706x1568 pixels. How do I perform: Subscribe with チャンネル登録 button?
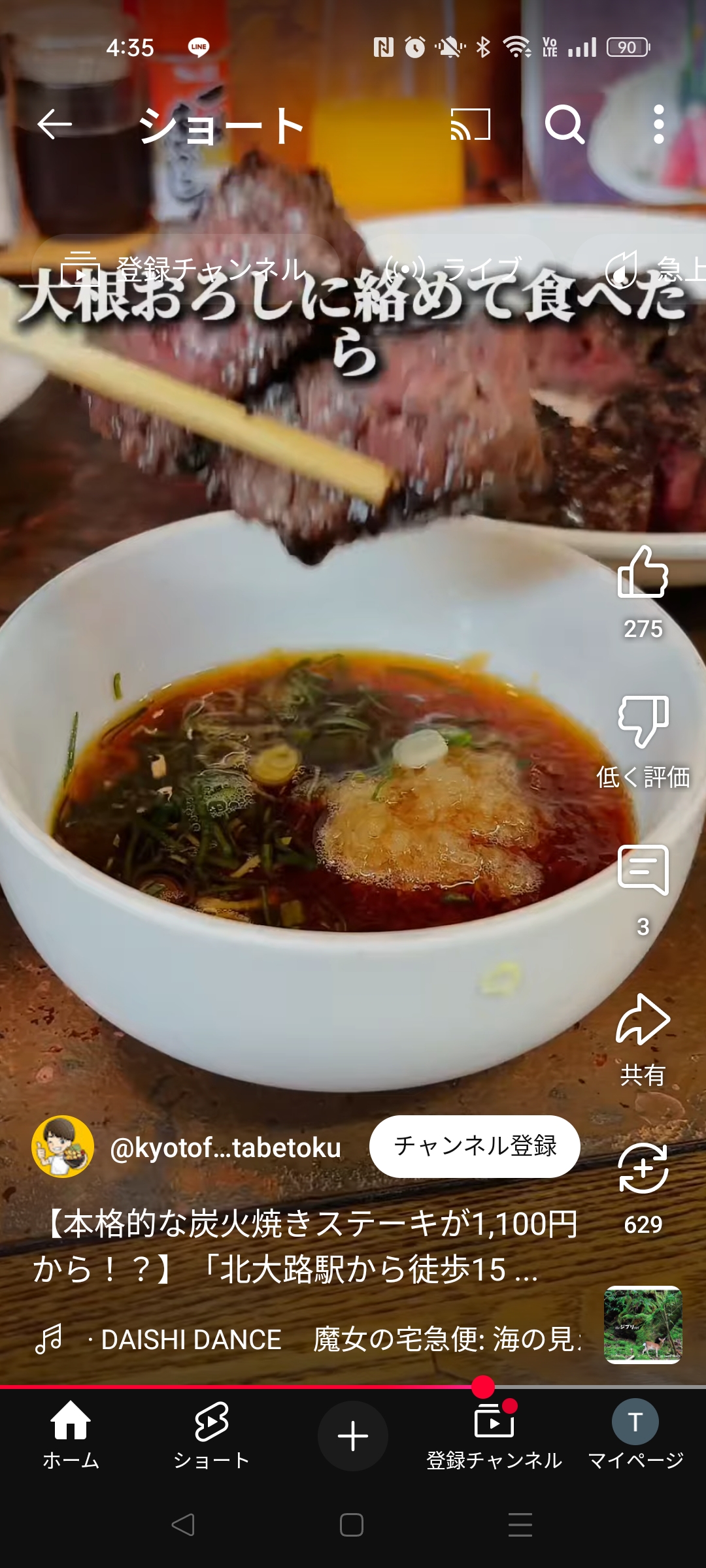tap(475, 1147)
